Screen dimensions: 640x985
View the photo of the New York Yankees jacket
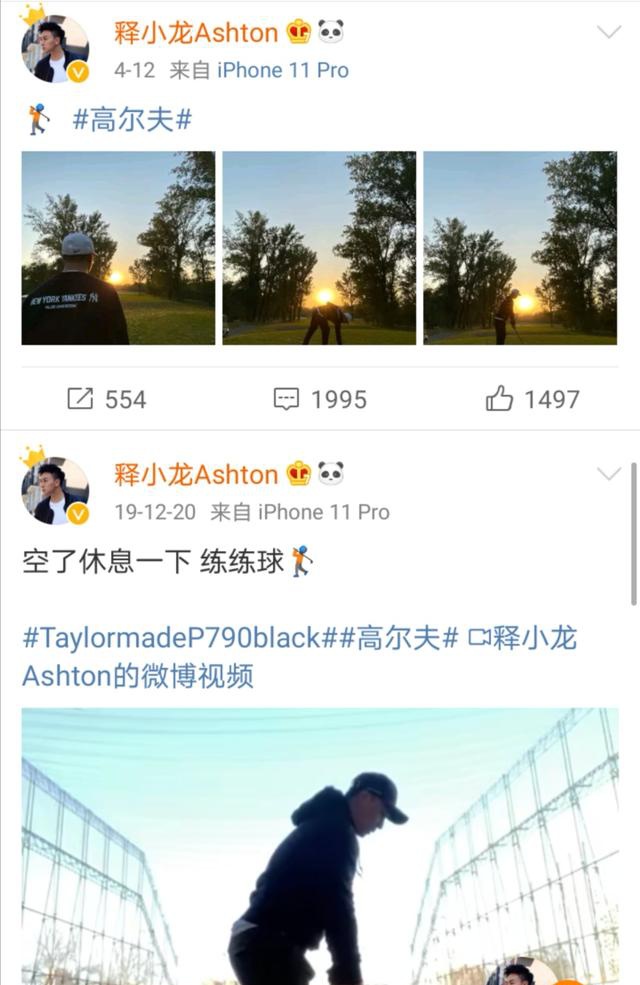118,248
